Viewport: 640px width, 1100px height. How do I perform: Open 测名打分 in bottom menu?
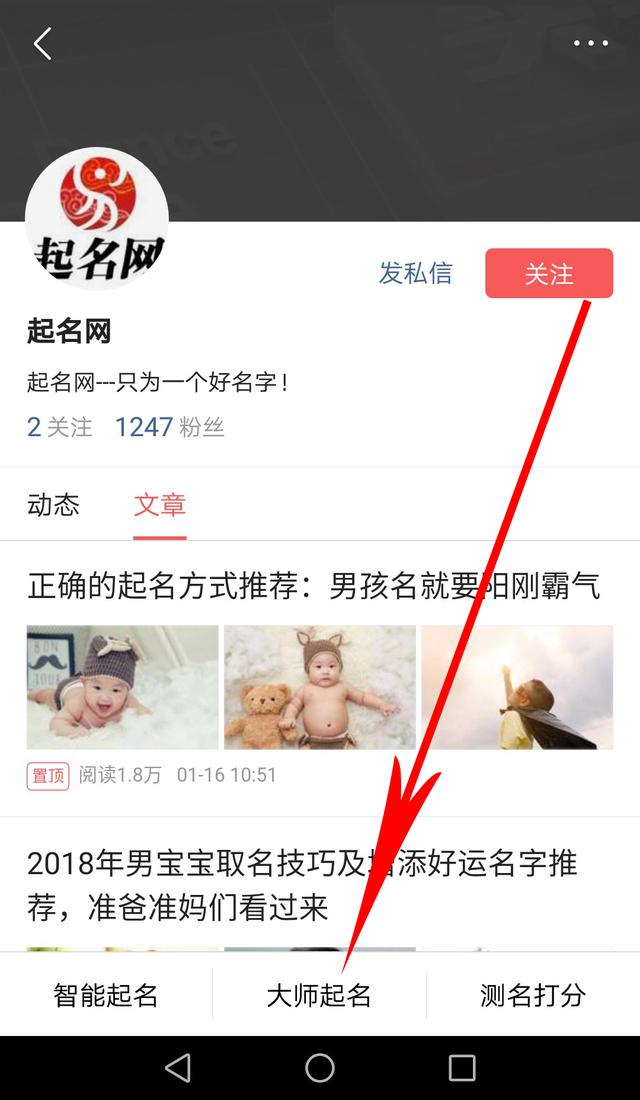pyautogui.click(x=532, y=995)
